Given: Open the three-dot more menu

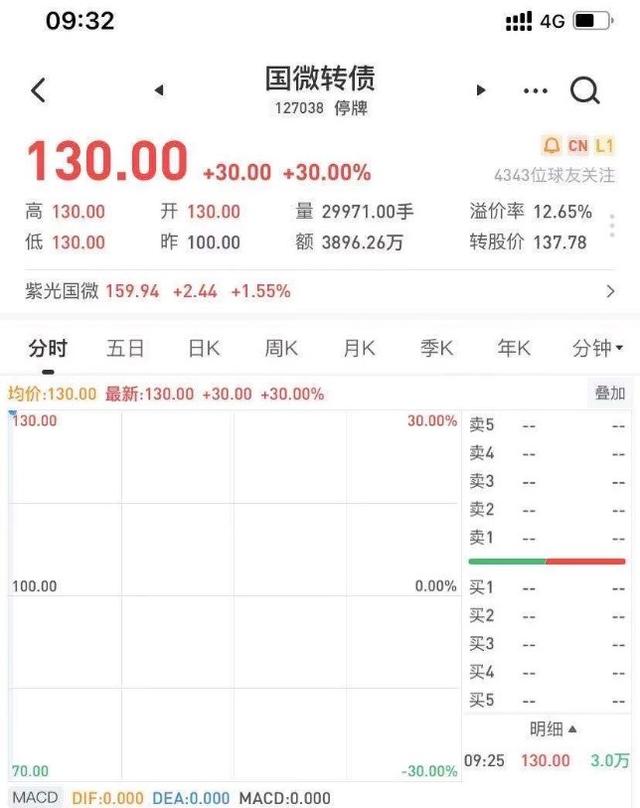Looking at the screenshot, I should click(x=536, y=91).
